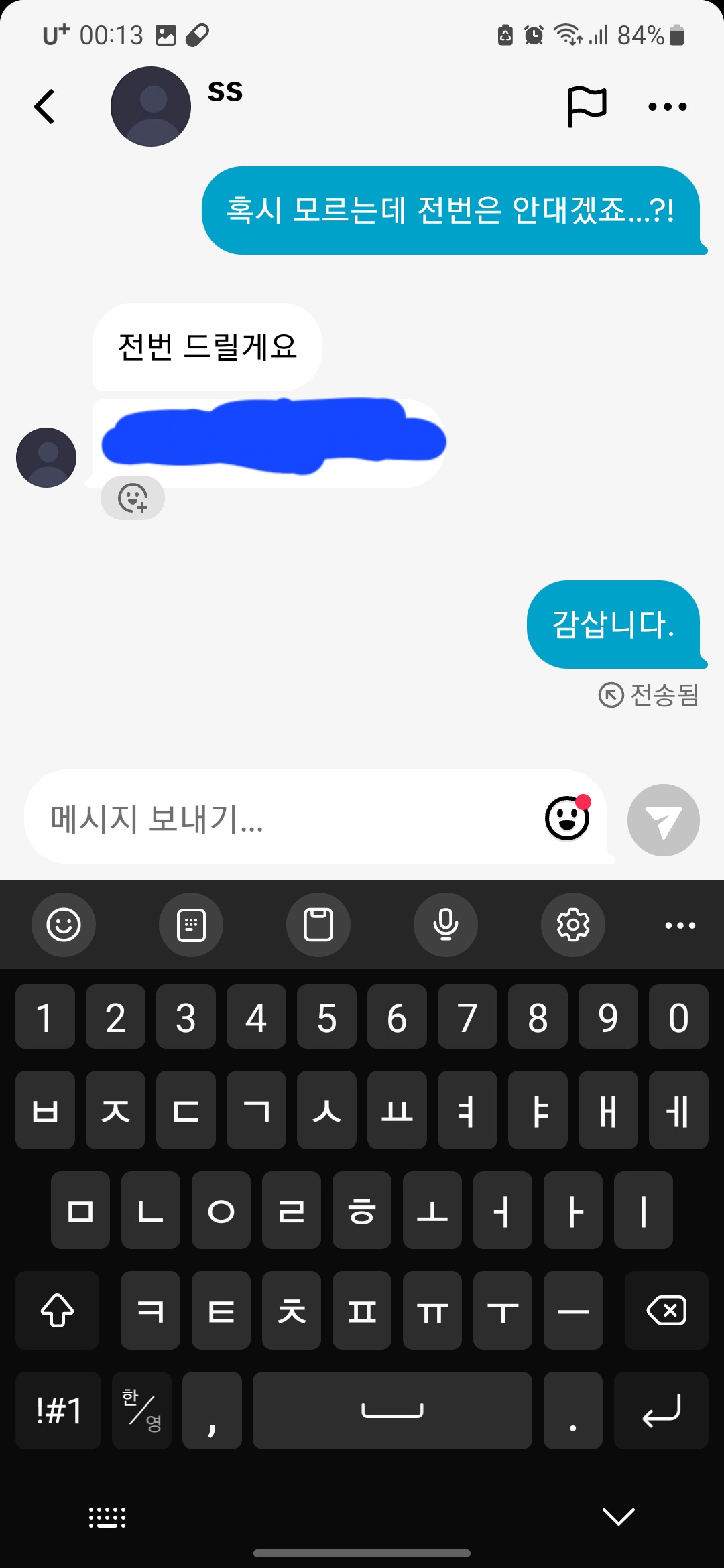Hide the keyboard with the down chevron
The width and height of the screenshot is (724, 1568).
[x=618, y=1516]
